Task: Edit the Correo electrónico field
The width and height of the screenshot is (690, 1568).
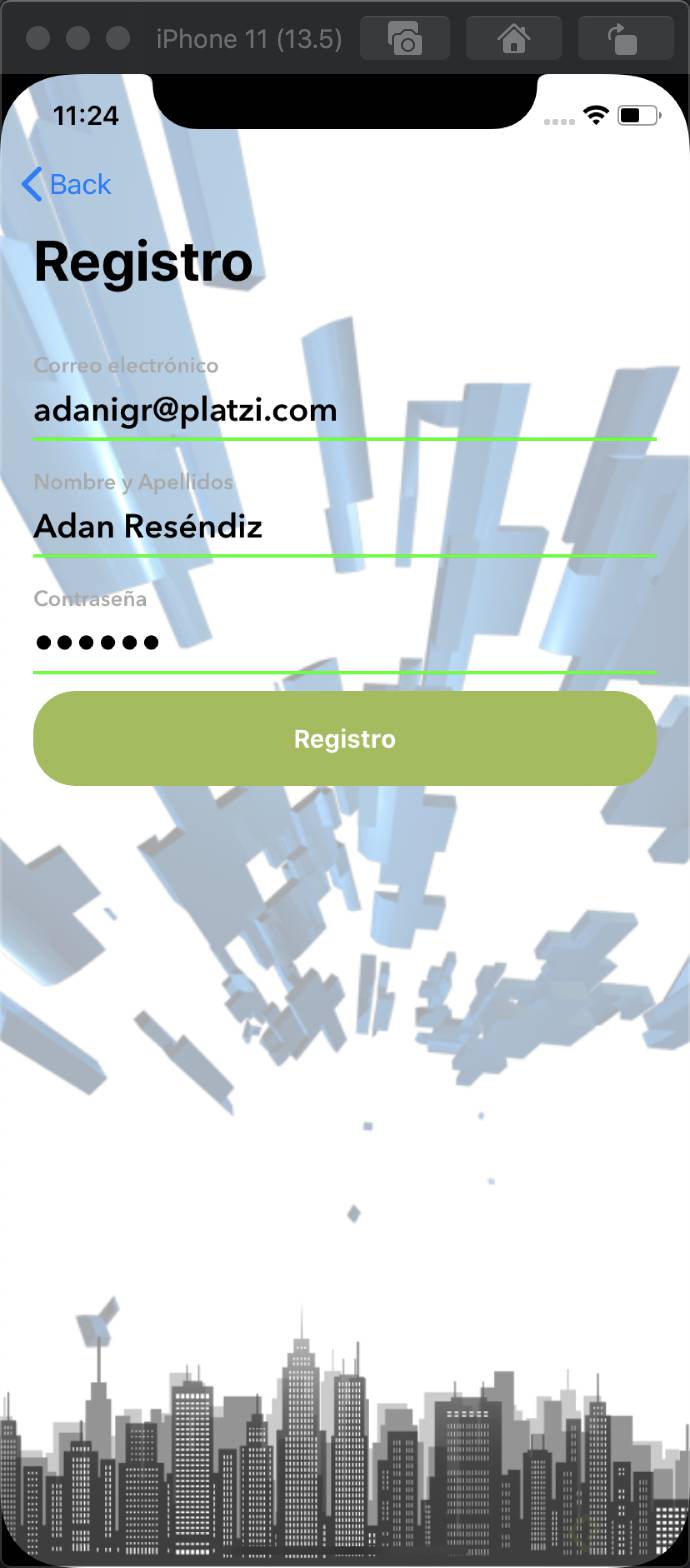Action: coord(344,411)
